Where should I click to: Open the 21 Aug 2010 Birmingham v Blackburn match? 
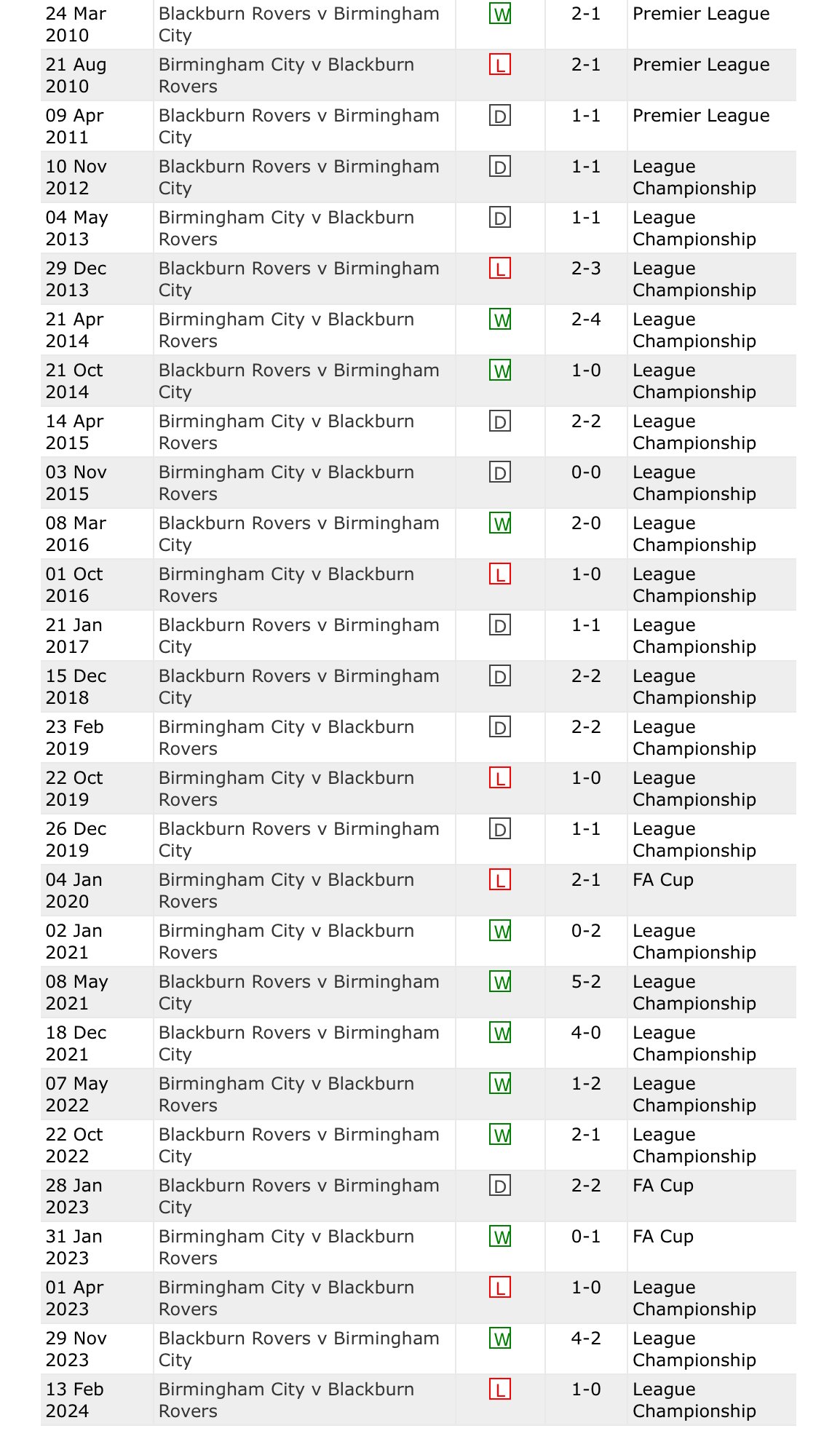pyautogui.click(x=286, y=76)
